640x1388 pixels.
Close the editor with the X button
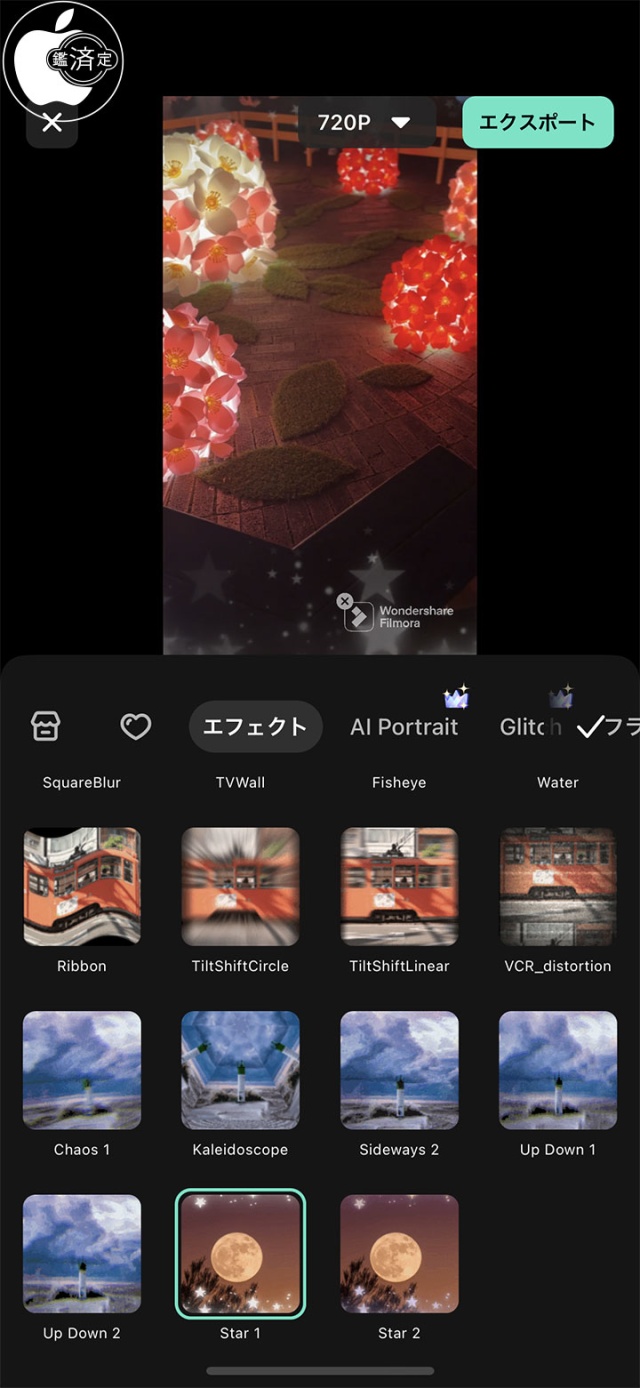(52, 123)
